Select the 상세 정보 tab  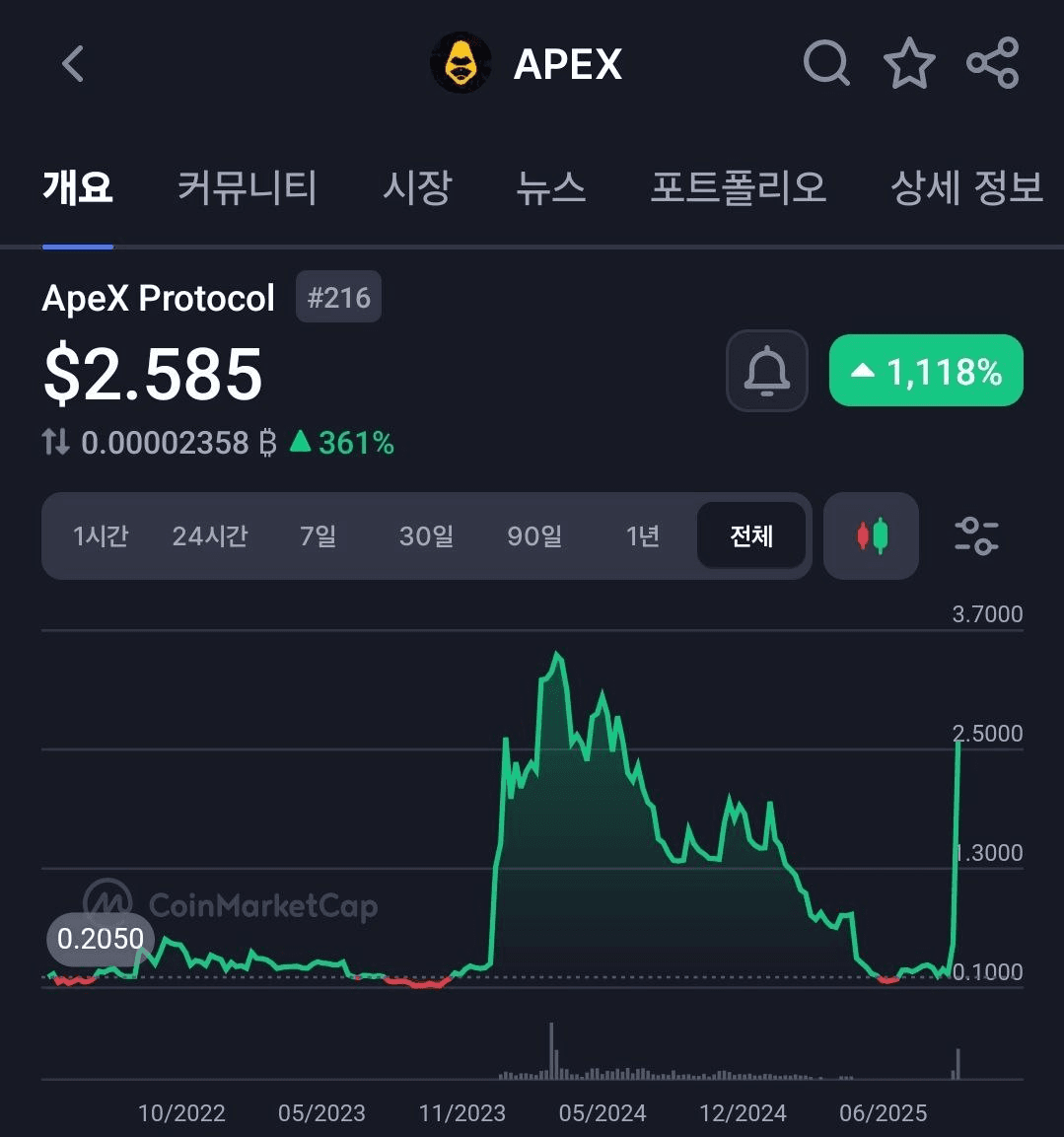[965, 186]
